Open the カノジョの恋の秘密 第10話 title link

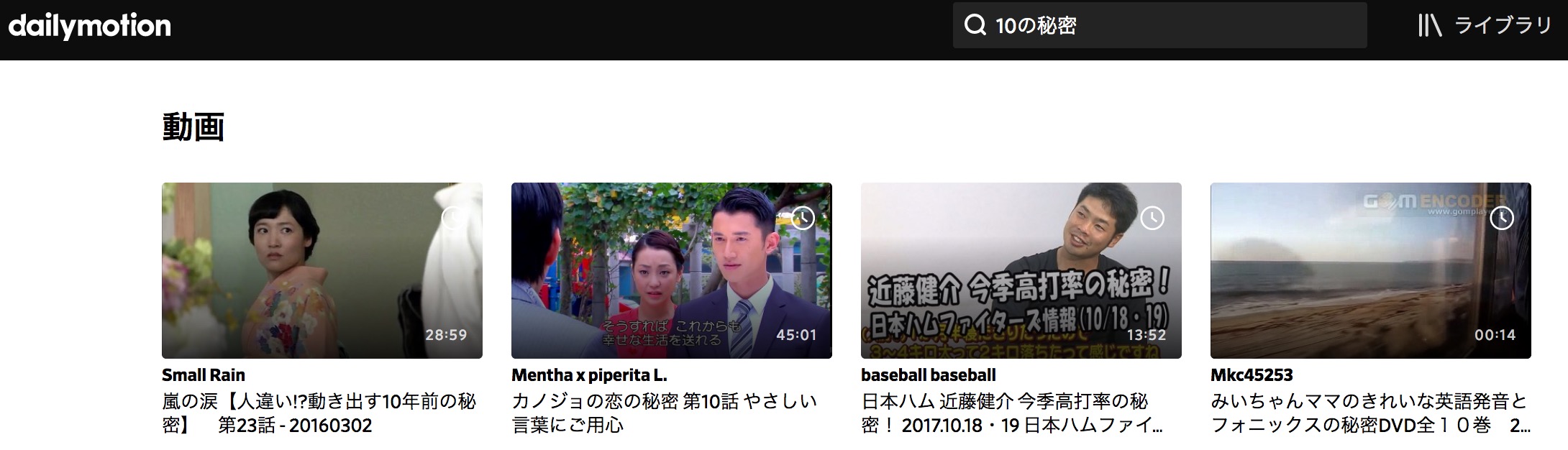click(x=663, y=413)
